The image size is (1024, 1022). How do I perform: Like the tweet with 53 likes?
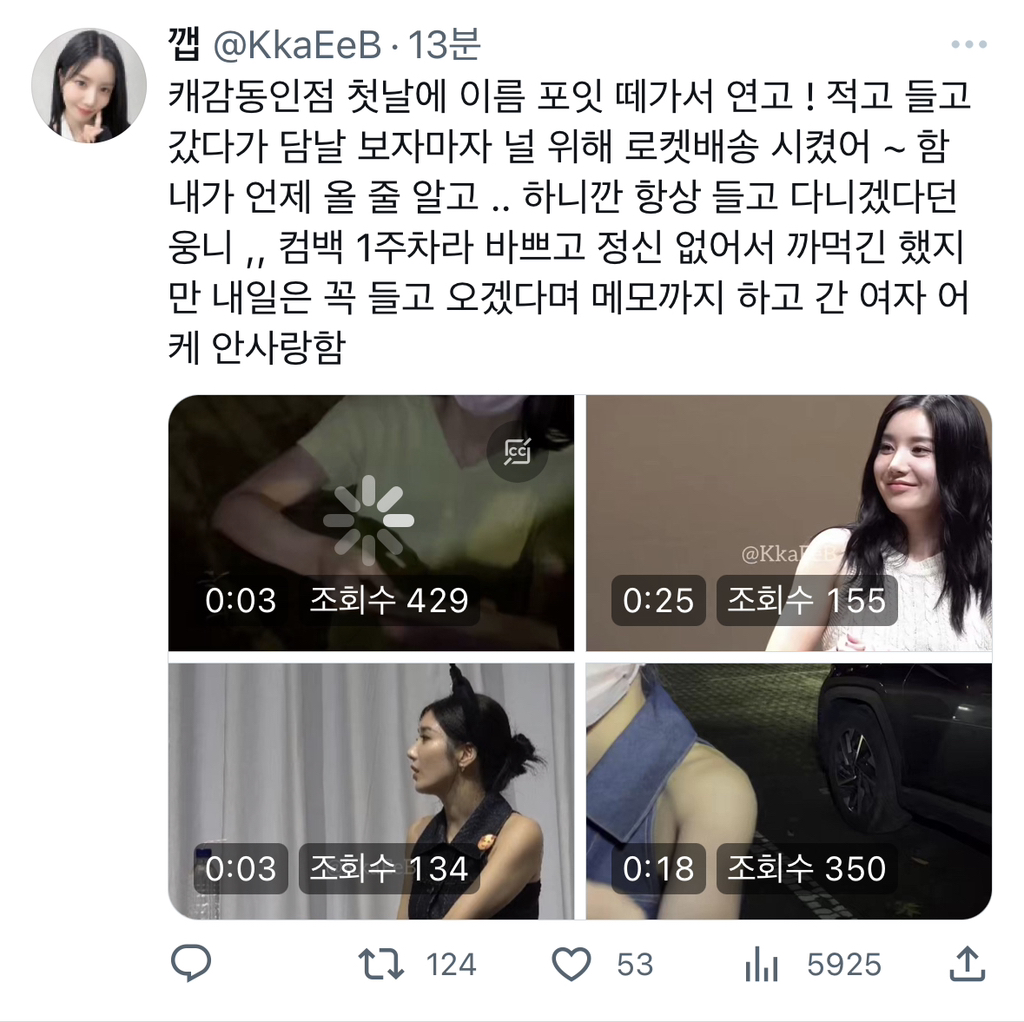coord(572,964)
